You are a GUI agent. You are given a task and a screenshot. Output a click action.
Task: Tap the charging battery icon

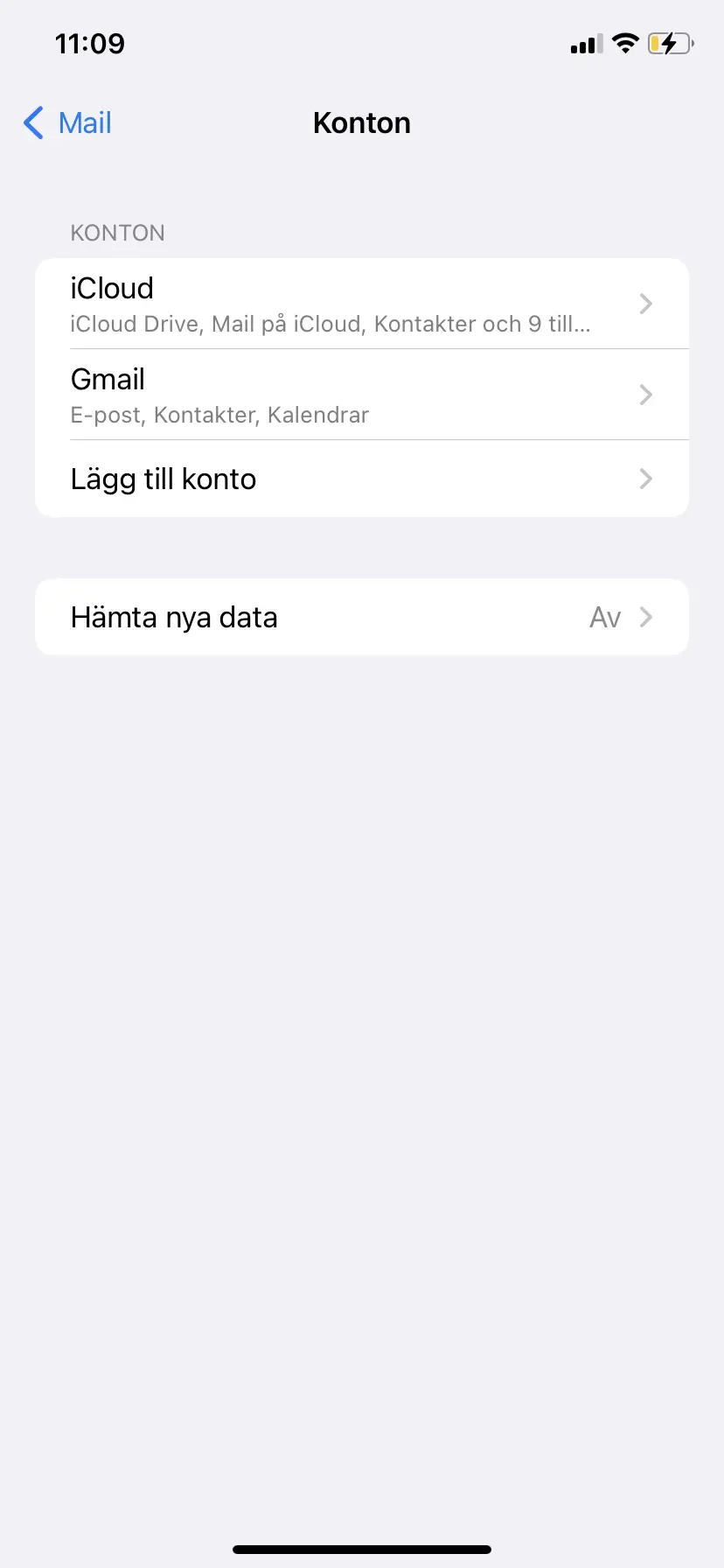(x=670, y=43)
